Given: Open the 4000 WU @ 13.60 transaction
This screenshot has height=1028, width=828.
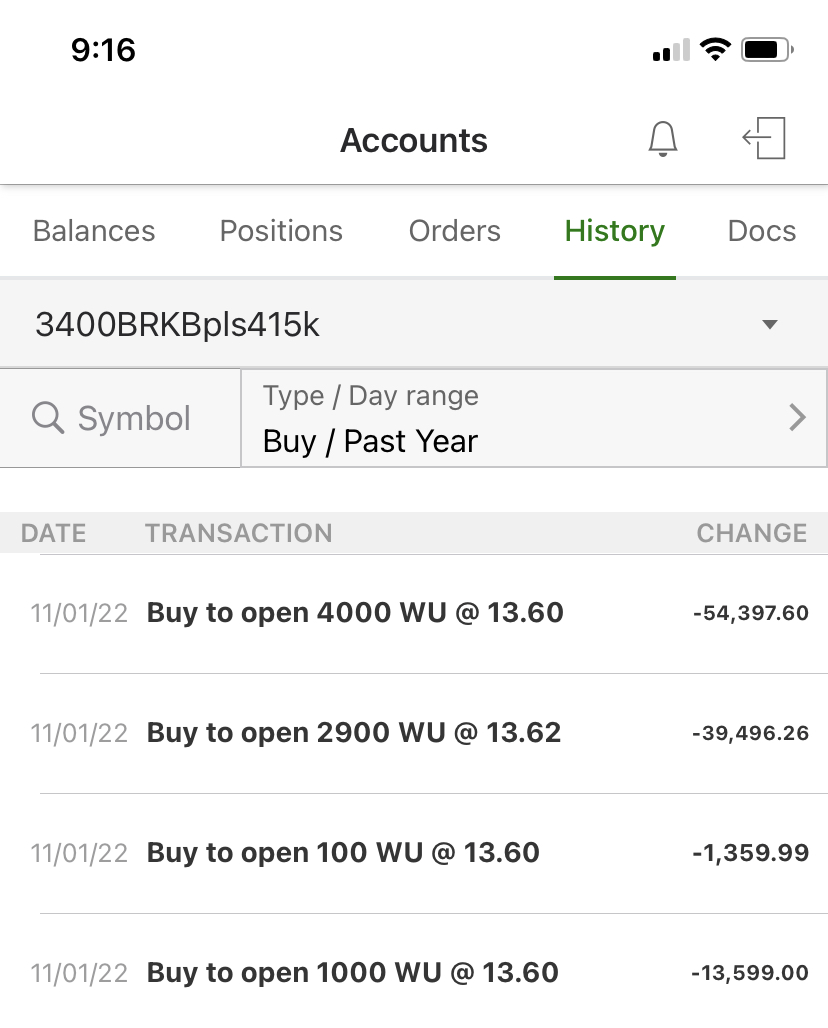Looking at the screenshot, I should coord(414,613).
